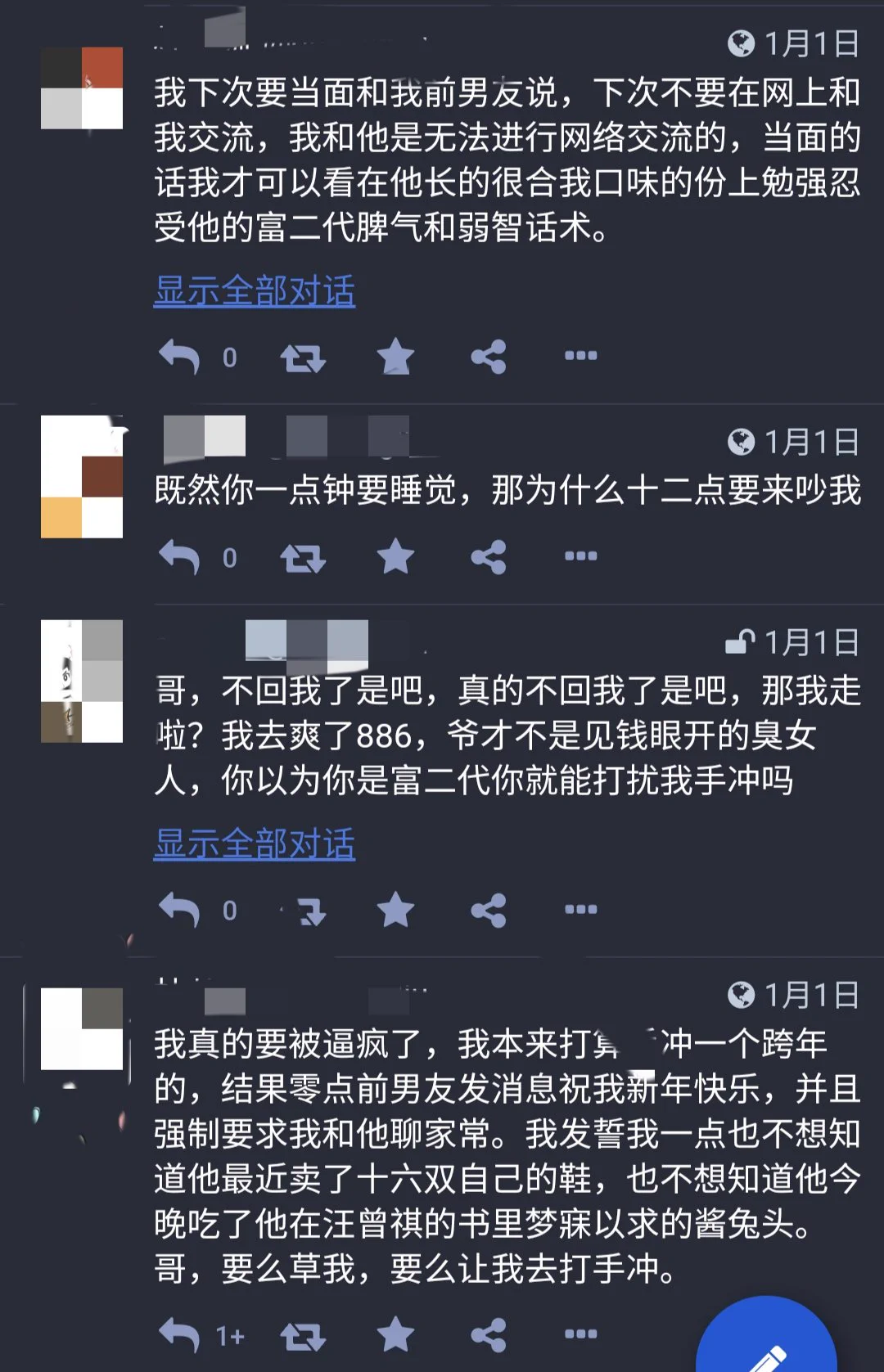Boost the 我真的要被逼疯了 post
This screenshot has width=884, height=1372.
click(x=303, y=1336)
